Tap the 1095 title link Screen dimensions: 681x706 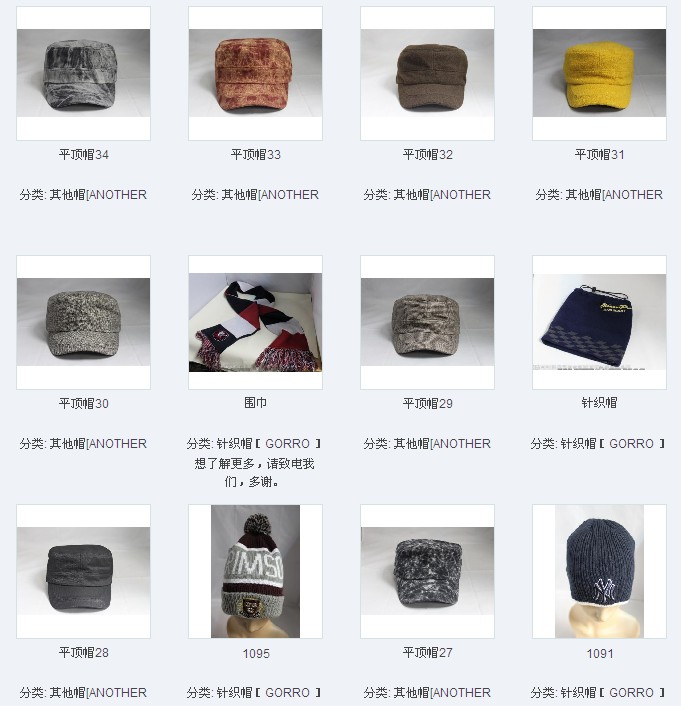(255, 654)
